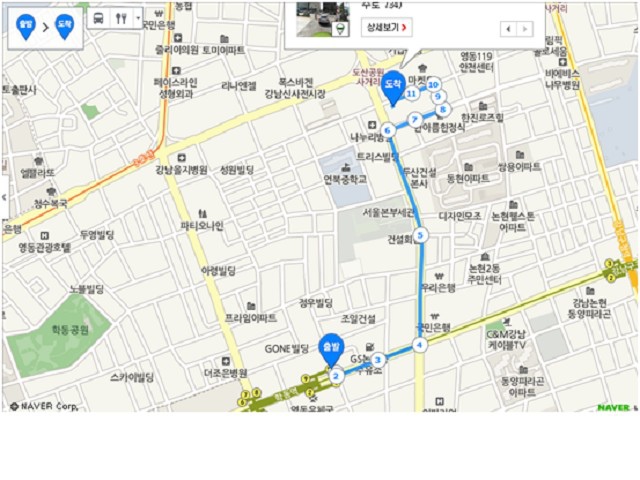
Task: Select the restaurant fork and knife icon
Action: pos(120,18)
